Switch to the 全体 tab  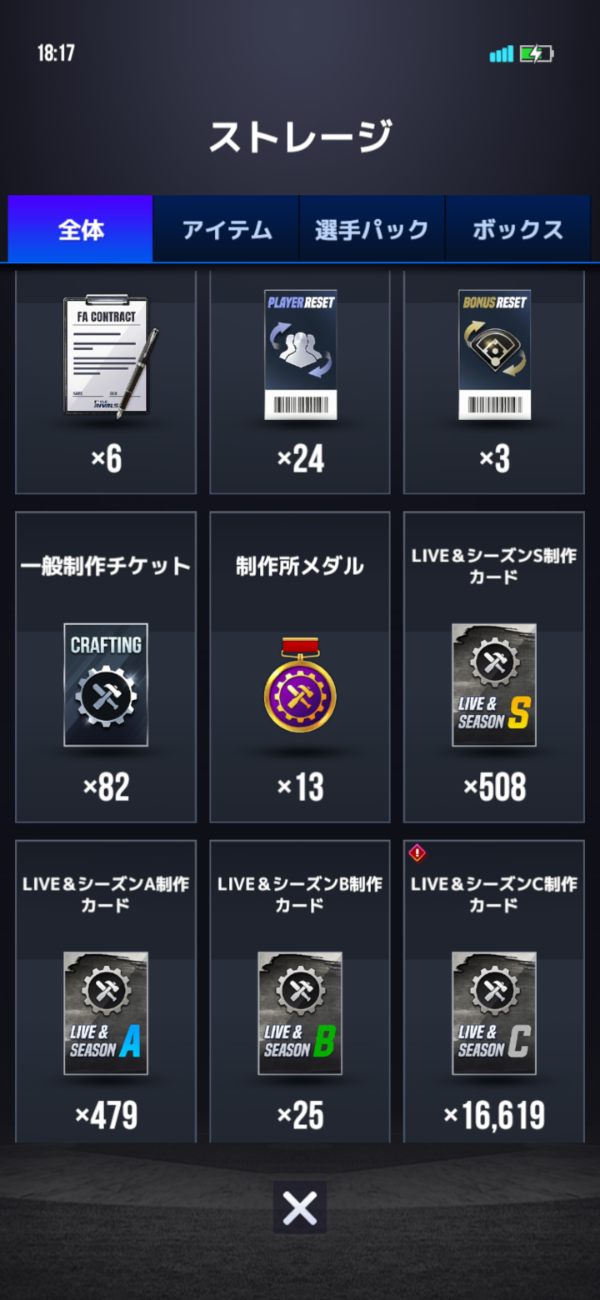(80, 229)
